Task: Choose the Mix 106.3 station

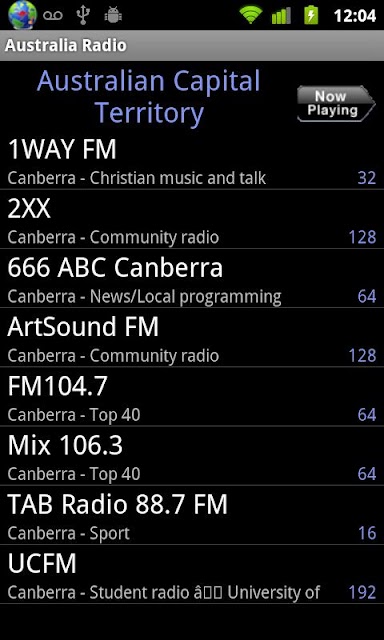Action: 192,456
